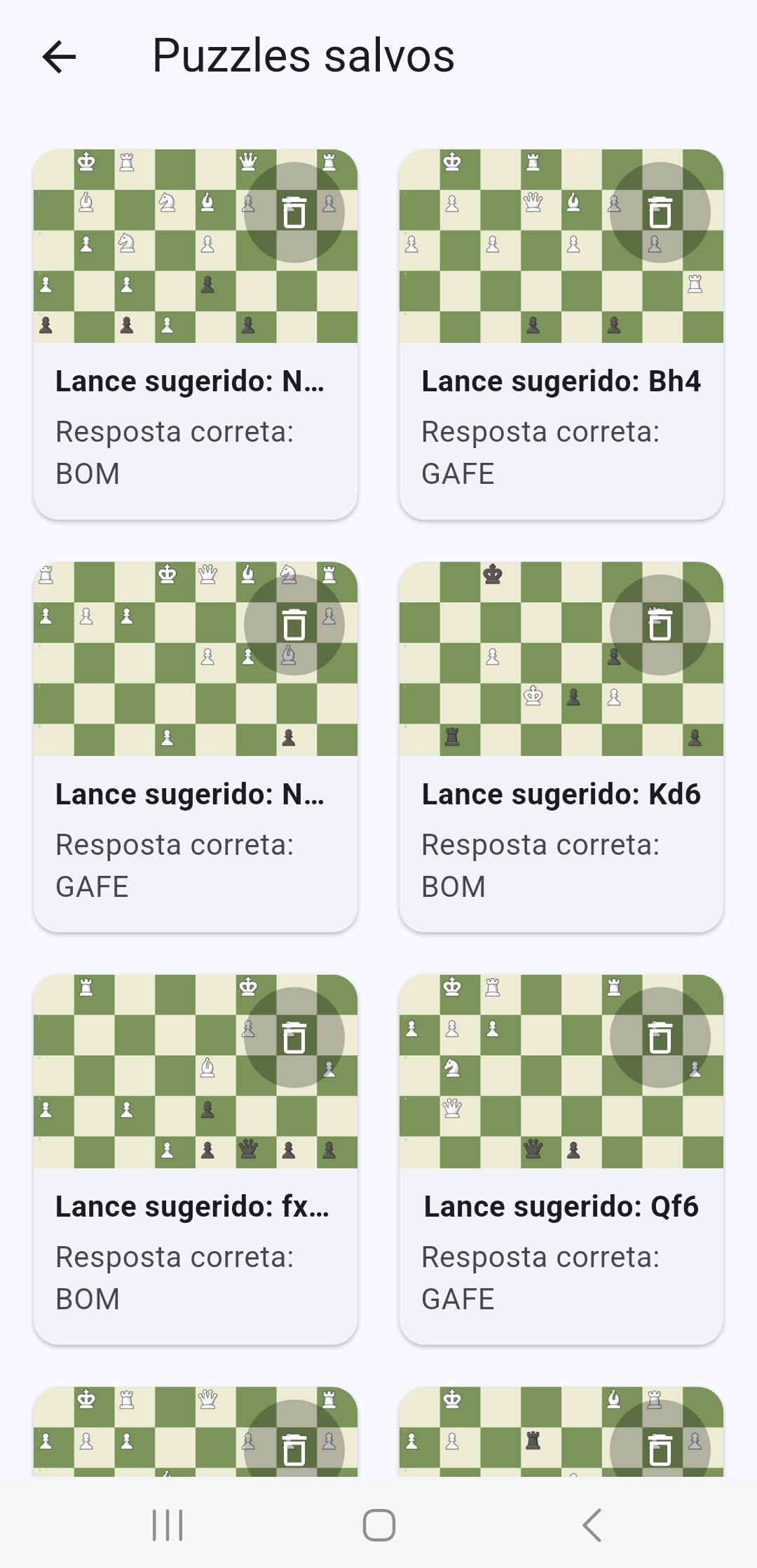Viewport: 757px width, 1568px height.
Task: Tap the system home button
Action: (378, 1525)
